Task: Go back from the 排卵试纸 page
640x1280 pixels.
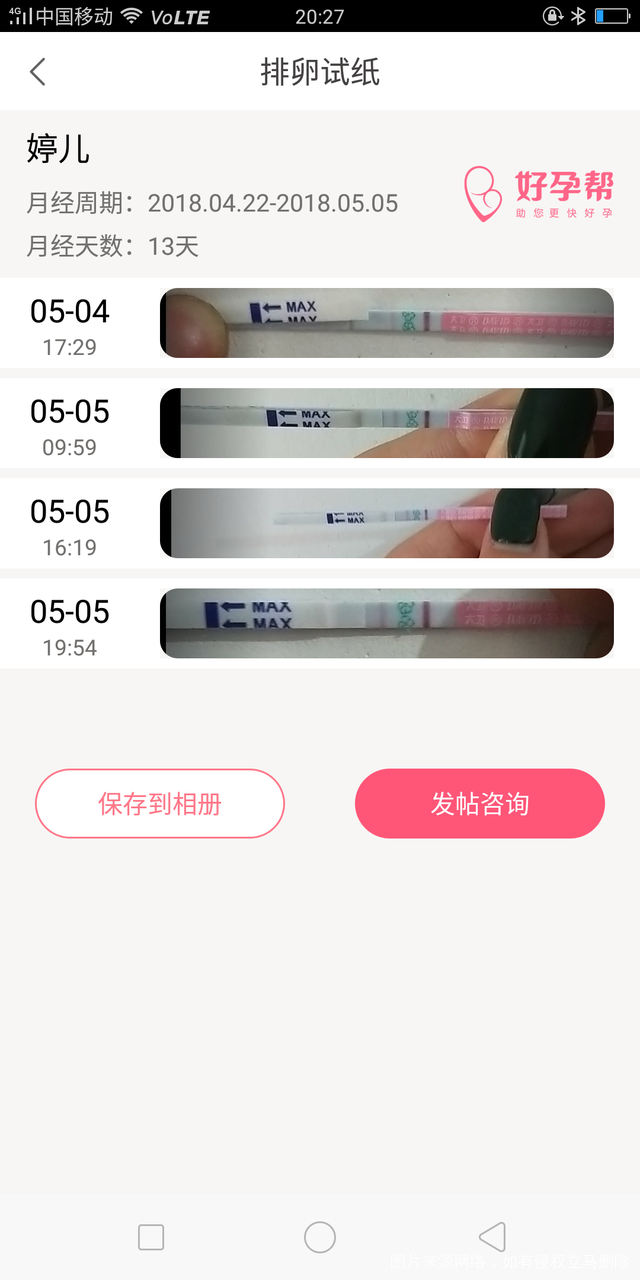Action: (38, 72)
